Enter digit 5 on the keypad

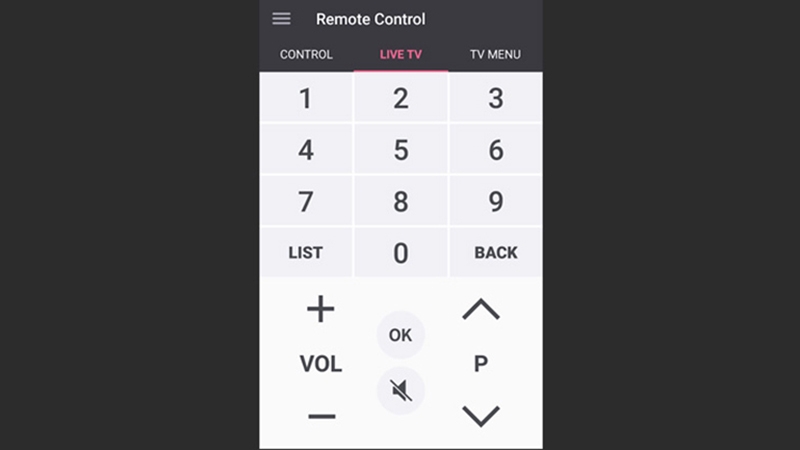[x=400, y=150]
